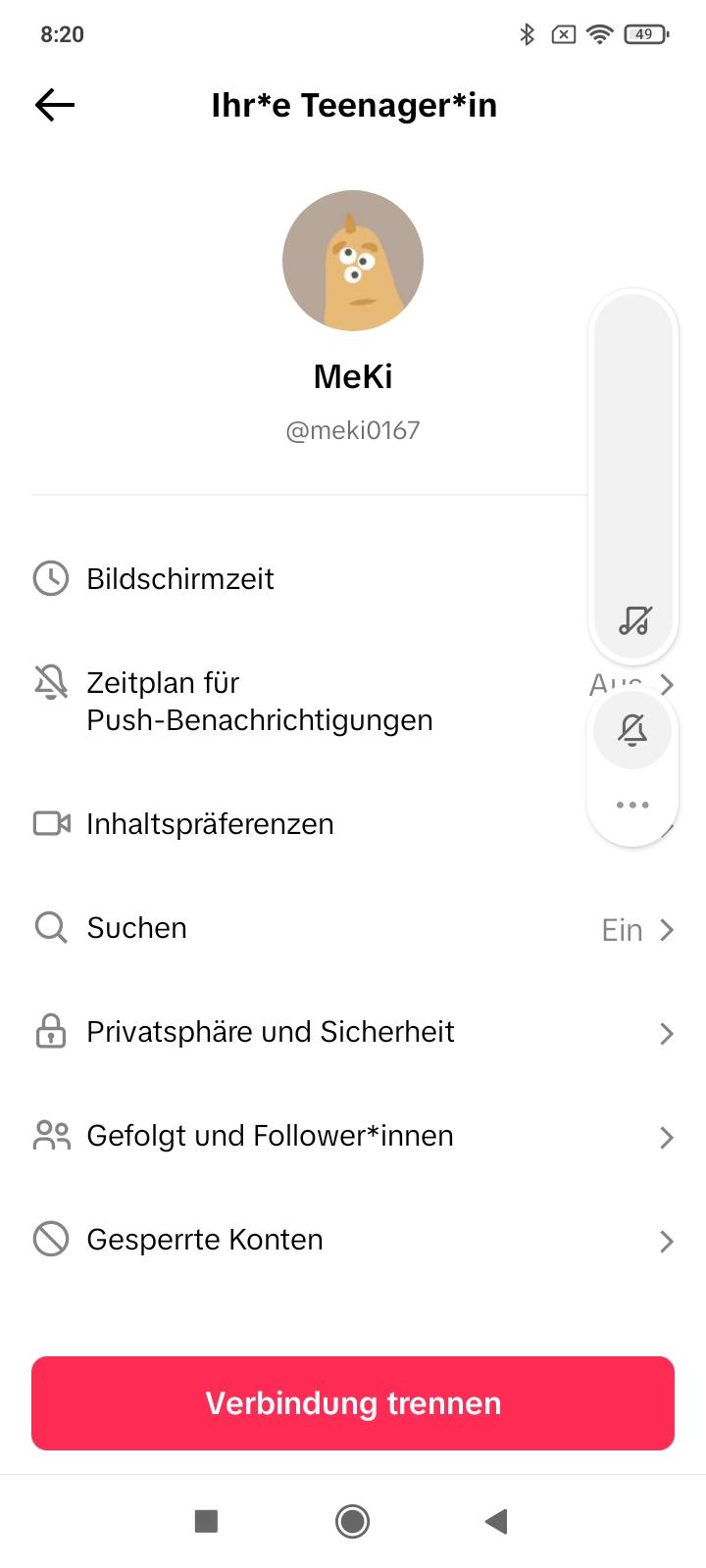Open recent apps from the navigation bar
The width and height of the screenshot is (706, 1568).
(206, 1521)
